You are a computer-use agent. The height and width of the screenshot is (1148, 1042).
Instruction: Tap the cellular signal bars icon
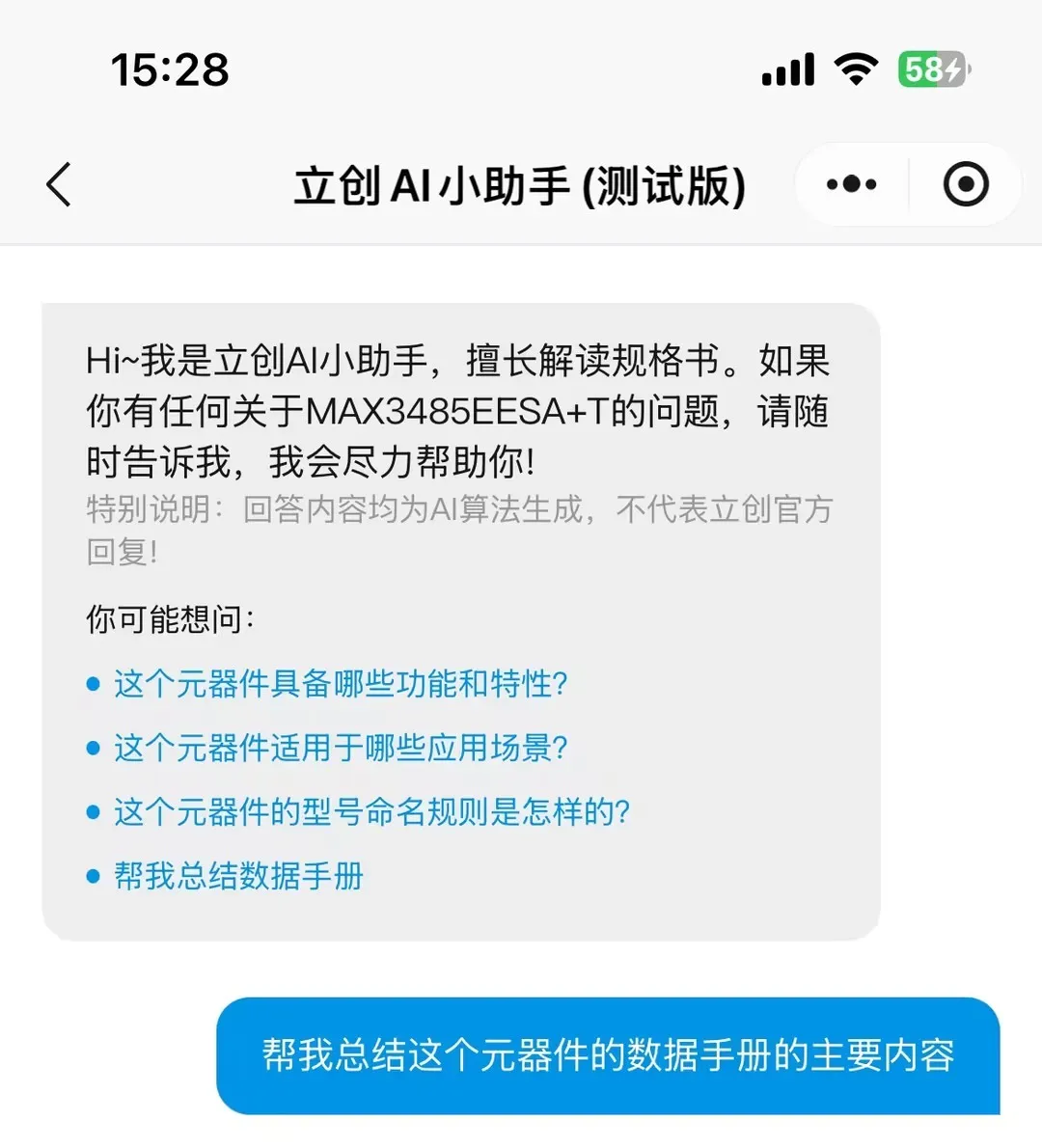[x=787, y=68]
